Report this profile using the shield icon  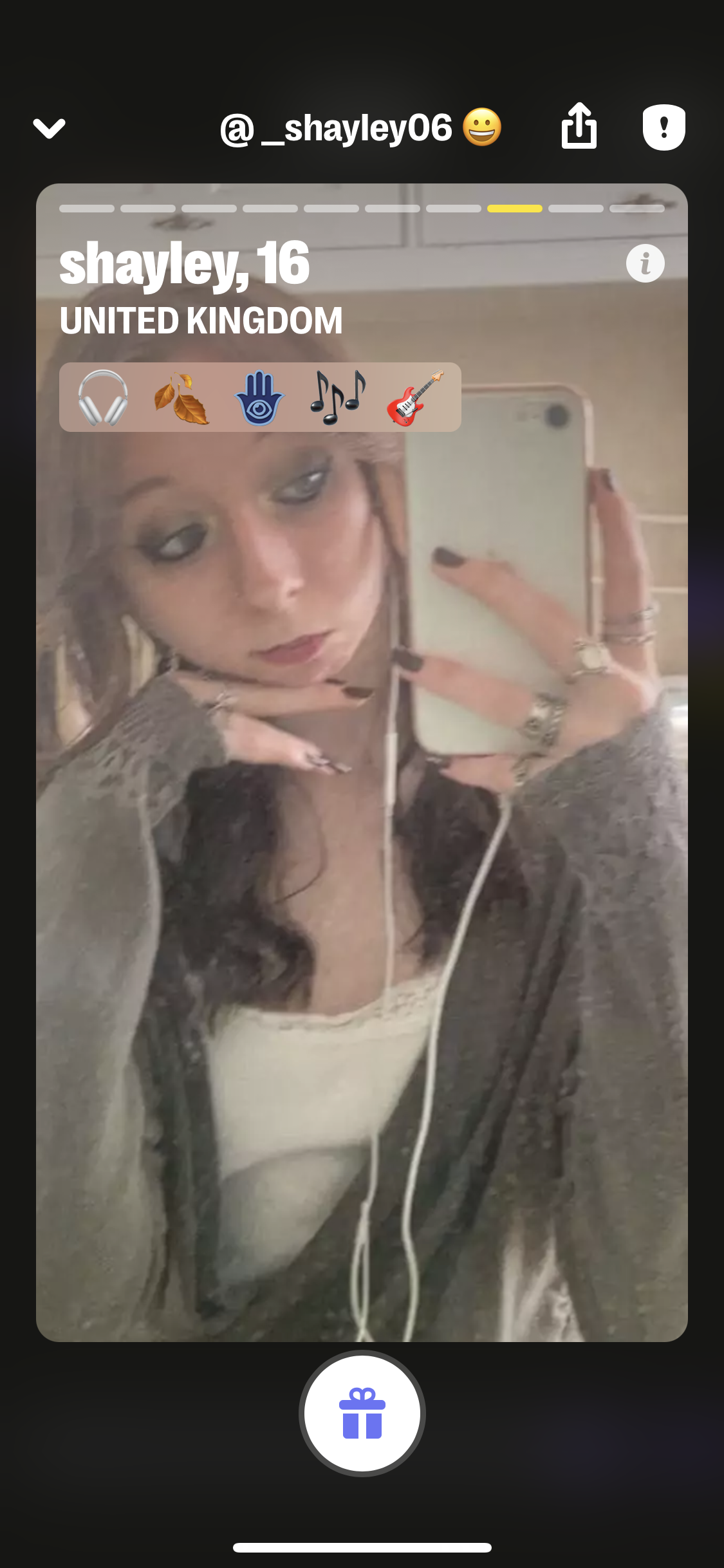coord(664,127)
